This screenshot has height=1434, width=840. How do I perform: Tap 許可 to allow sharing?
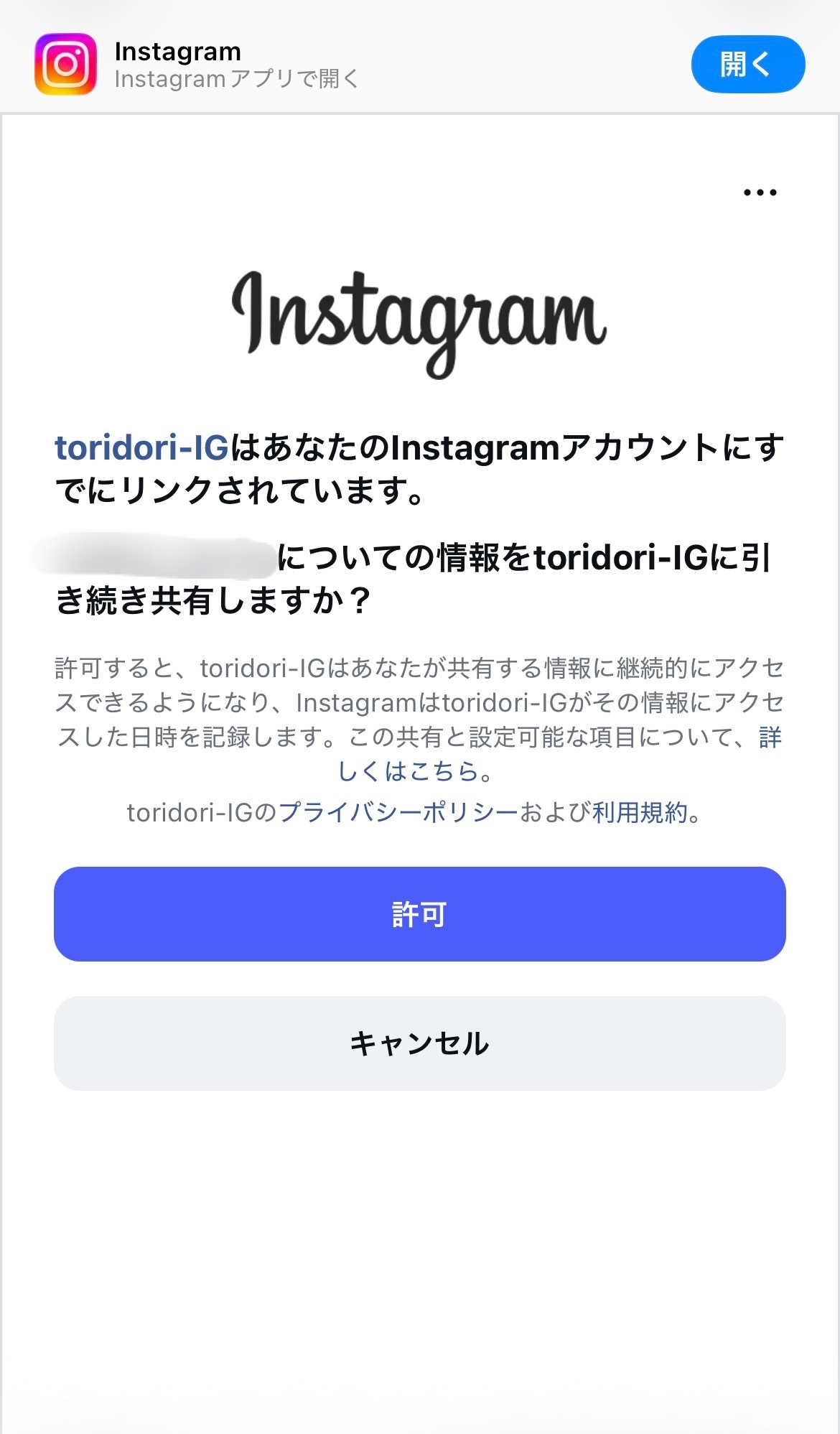[x=420, y=914]
